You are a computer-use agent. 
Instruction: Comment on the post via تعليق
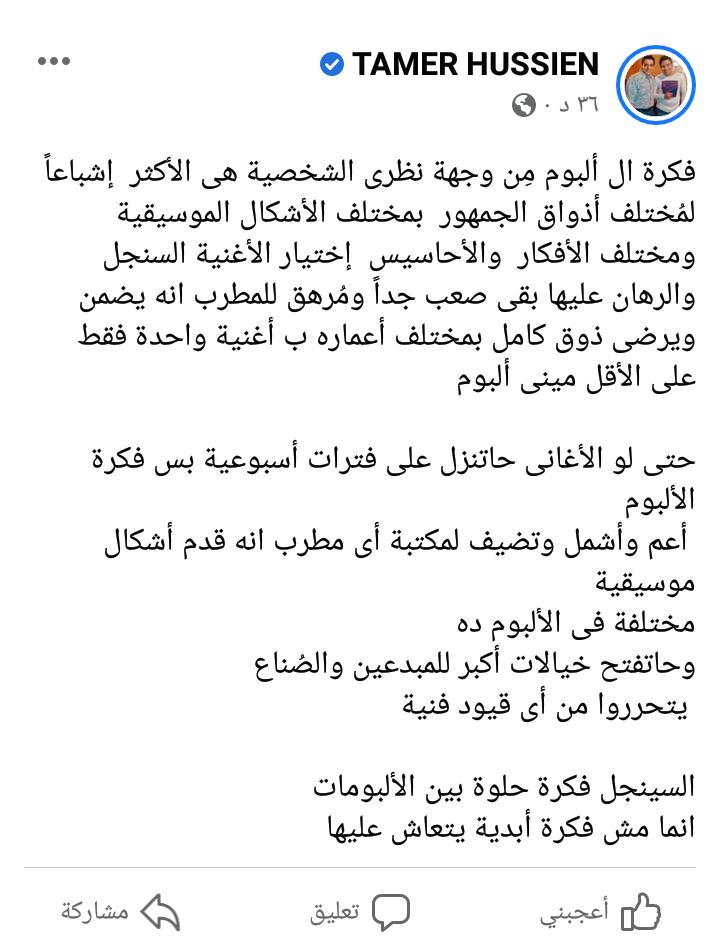[x=360, y=911]
